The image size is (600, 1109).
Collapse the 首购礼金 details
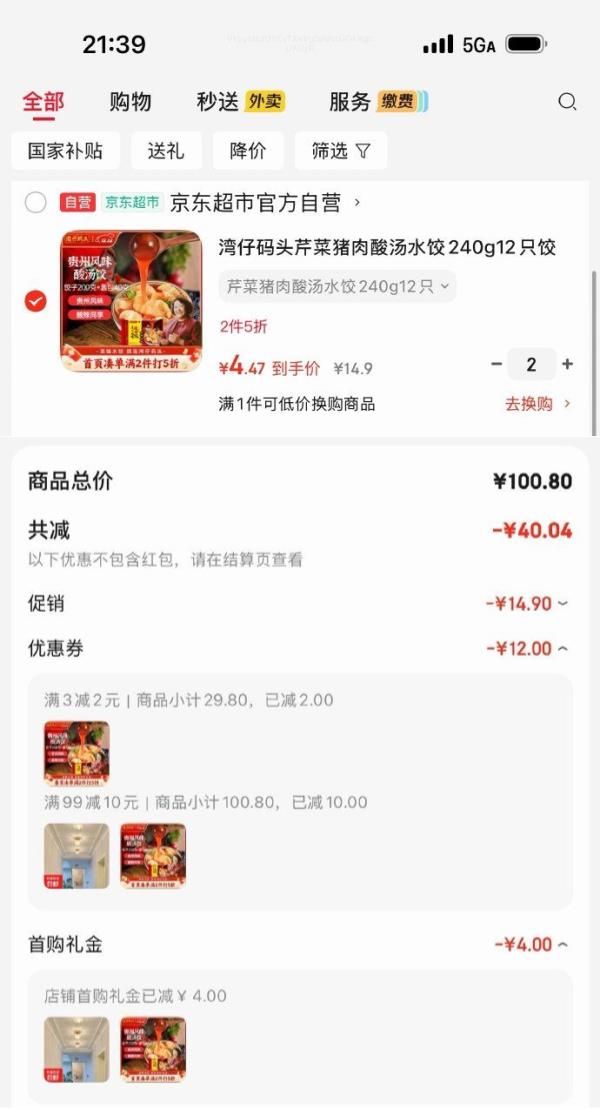[x=532, y=944]
